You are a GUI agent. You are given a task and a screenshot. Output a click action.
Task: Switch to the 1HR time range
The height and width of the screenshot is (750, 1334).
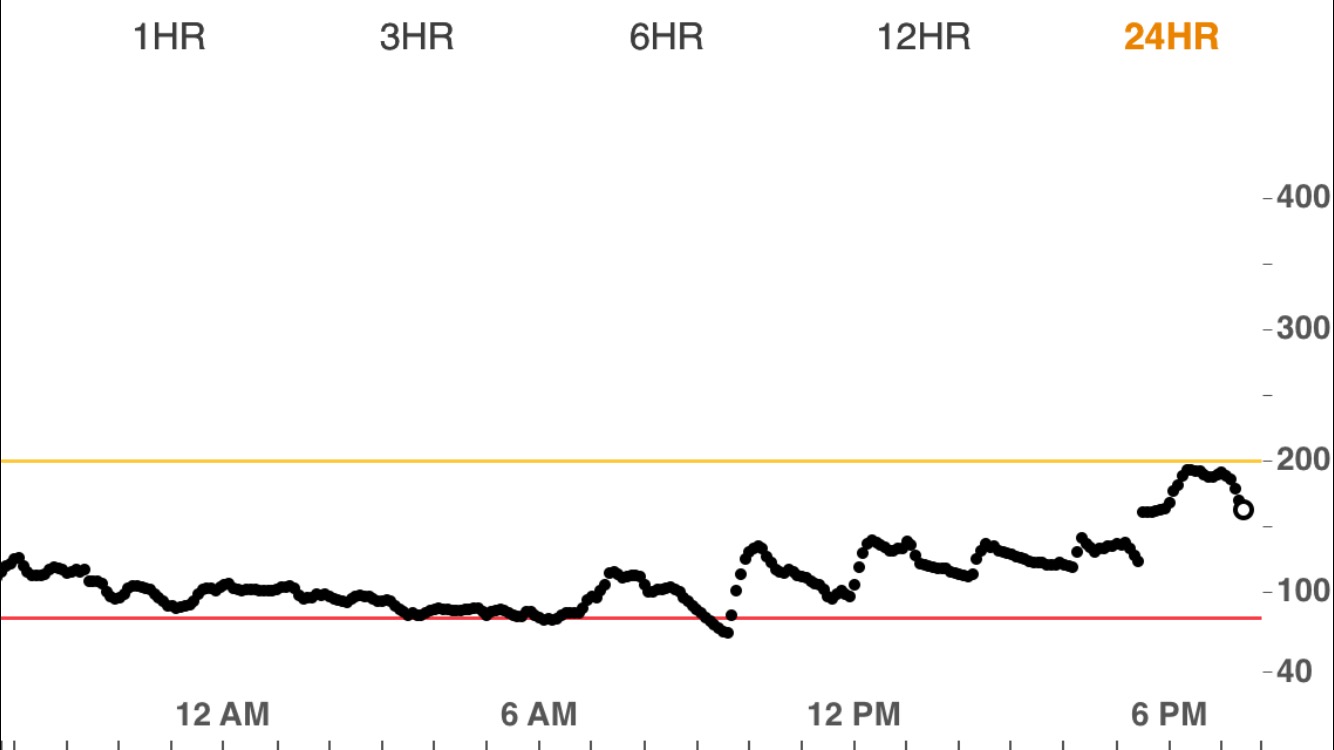(x=169, y=38)
